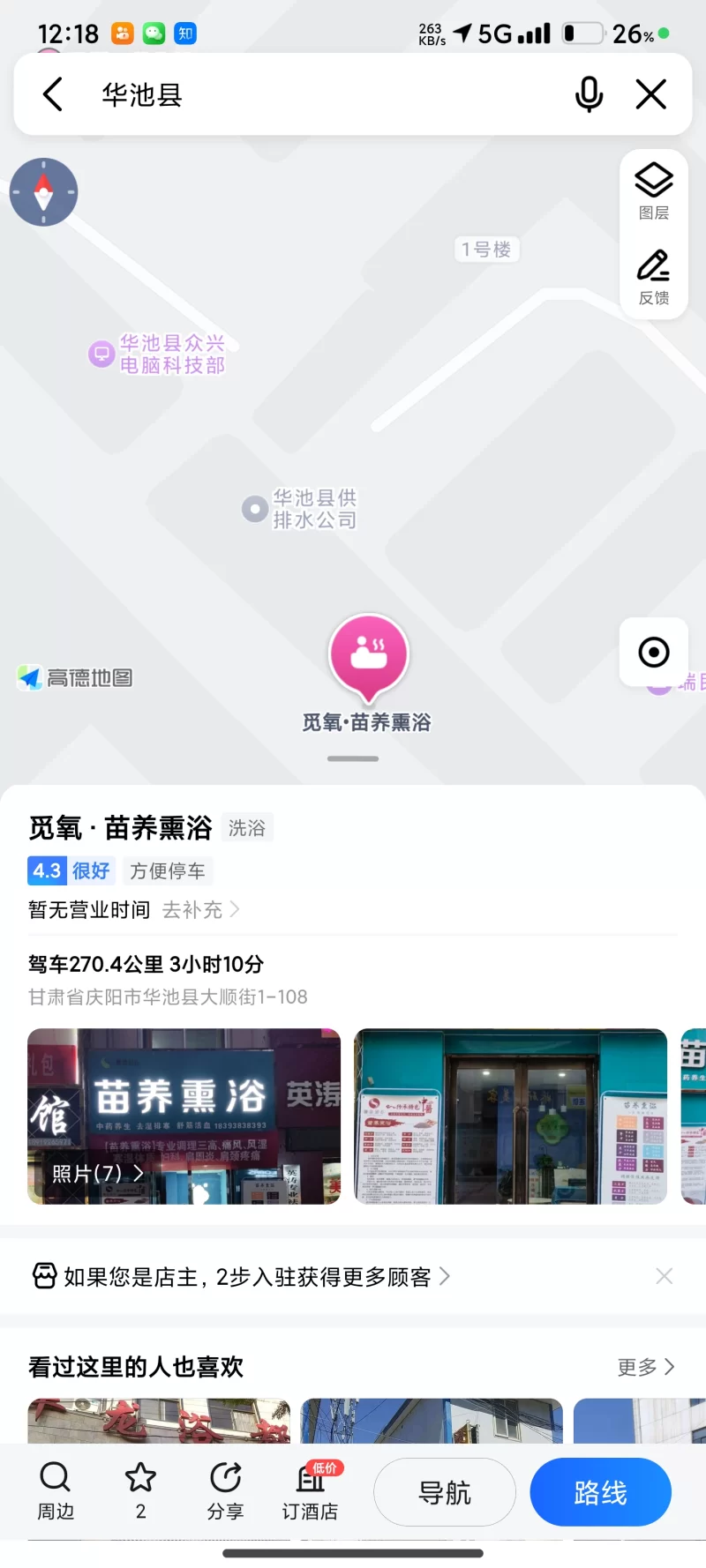Clear the search with the X icon

point(651,94)
